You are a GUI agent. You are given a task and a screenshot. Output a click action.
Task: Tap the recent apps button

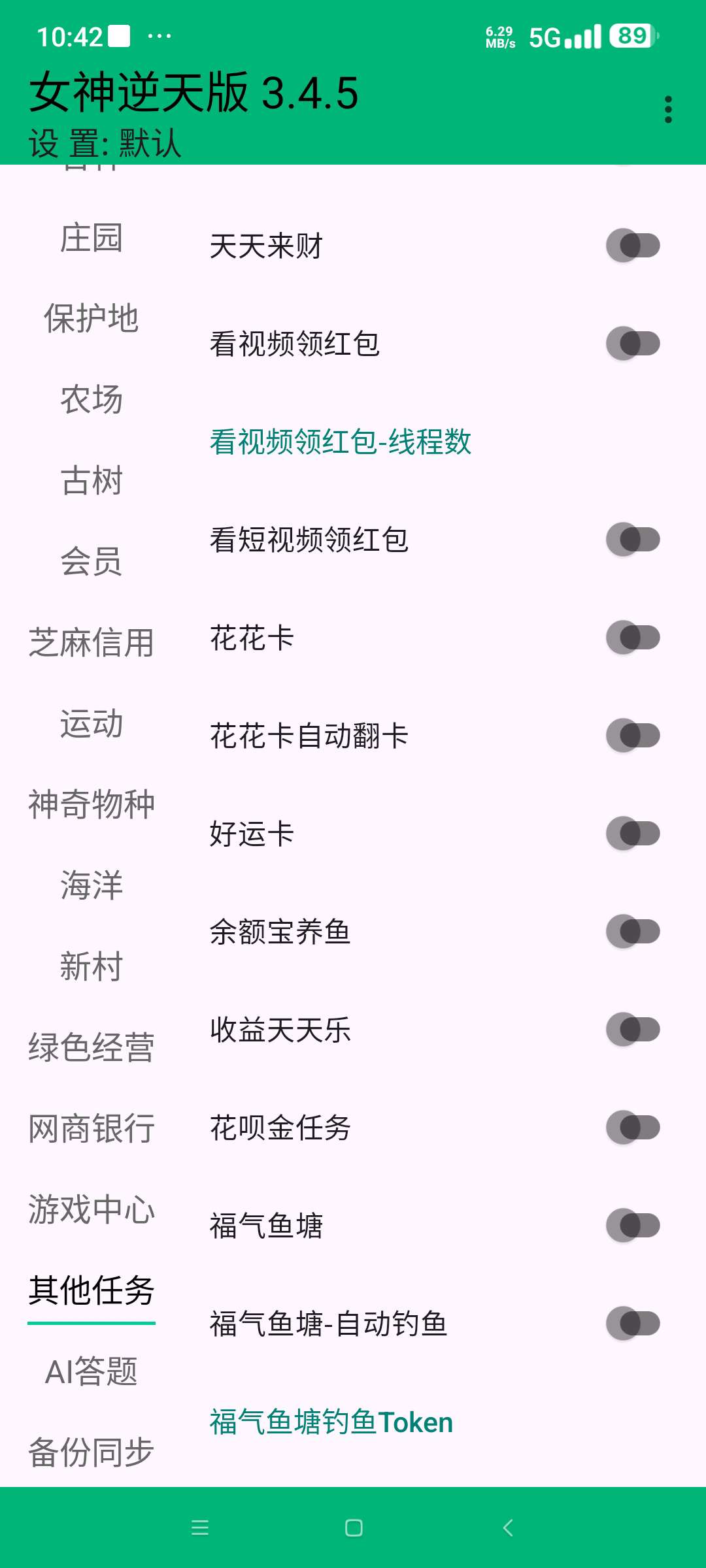200,1529
